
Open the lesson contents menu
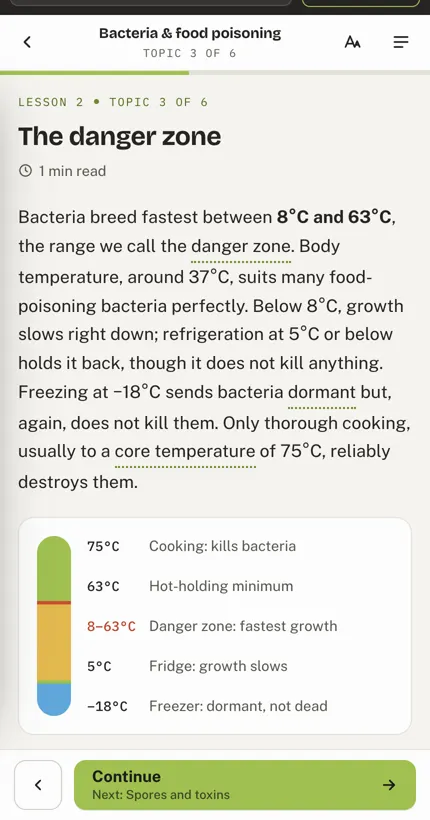pos(401,42)
